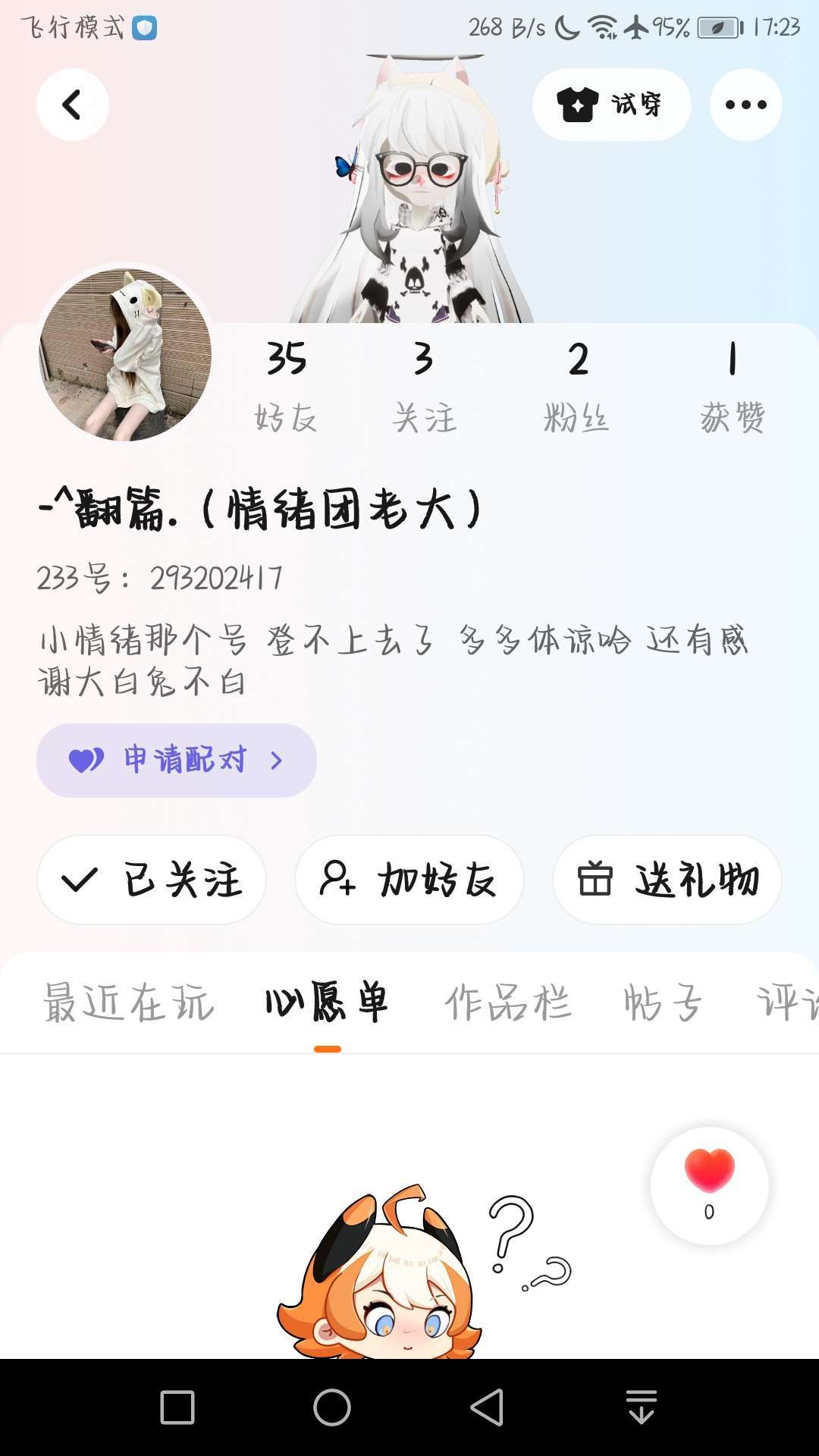Tap 申请配对 to request pairing
This screenshot has height=1456, width=819.
point(176,760)
